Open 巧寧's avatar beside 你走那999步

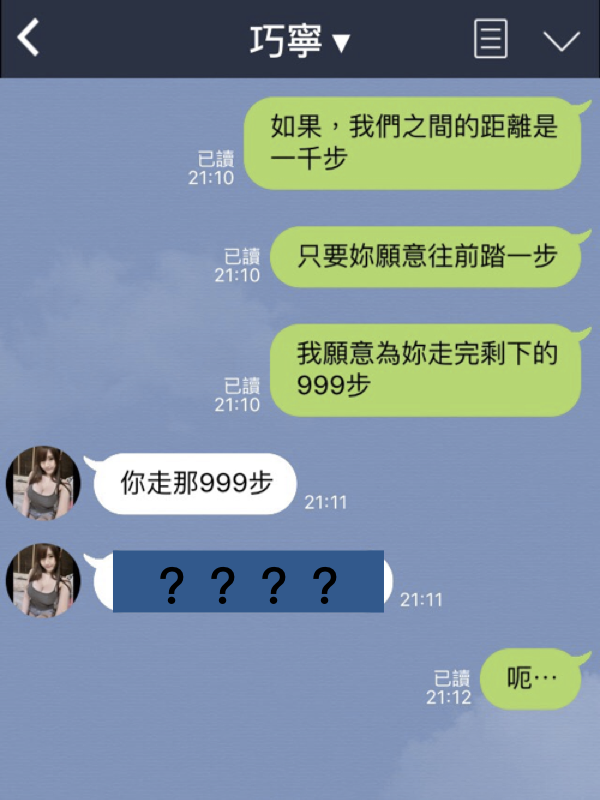pyautogui.click(x=43, y=483)
